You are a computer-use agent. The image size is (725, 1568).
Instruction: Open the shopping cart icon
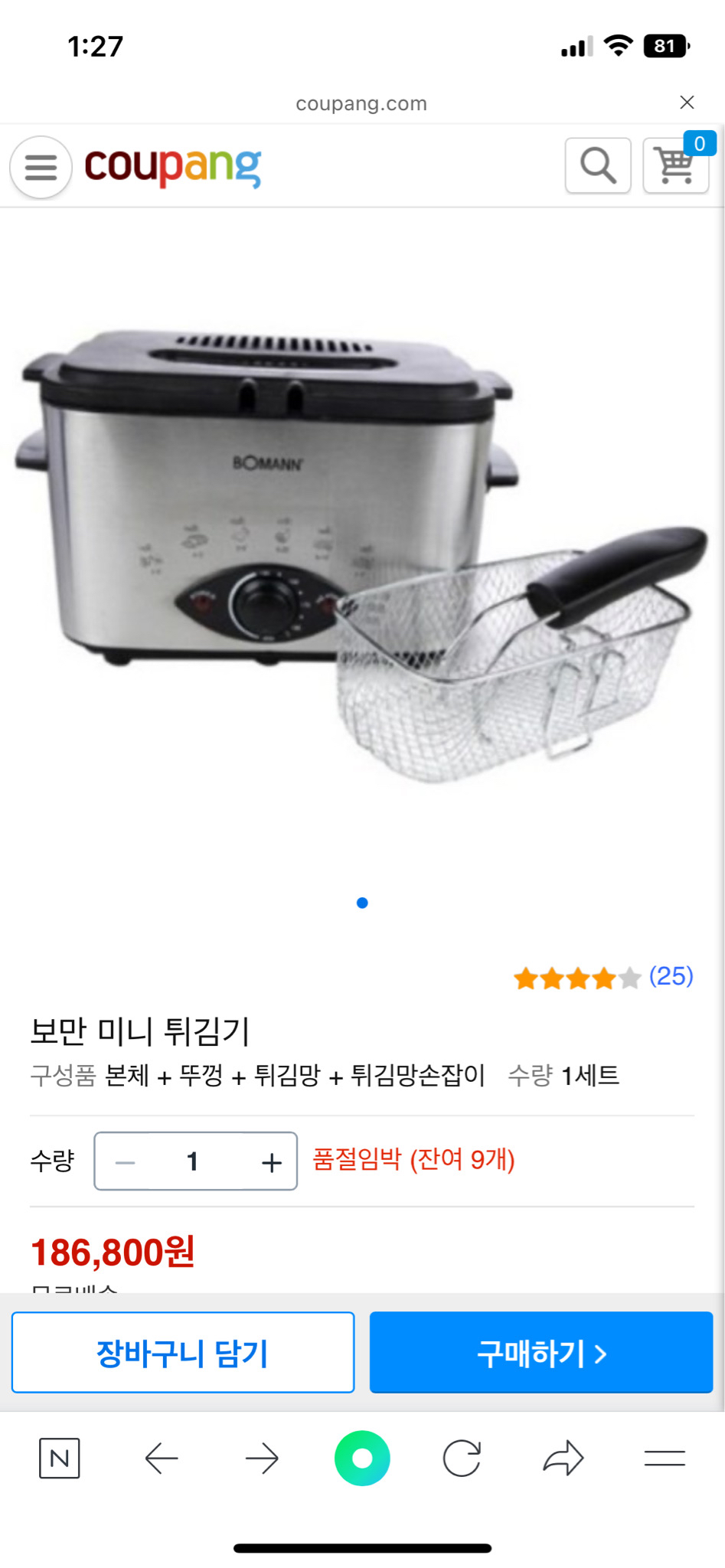(x=677, y=168)
